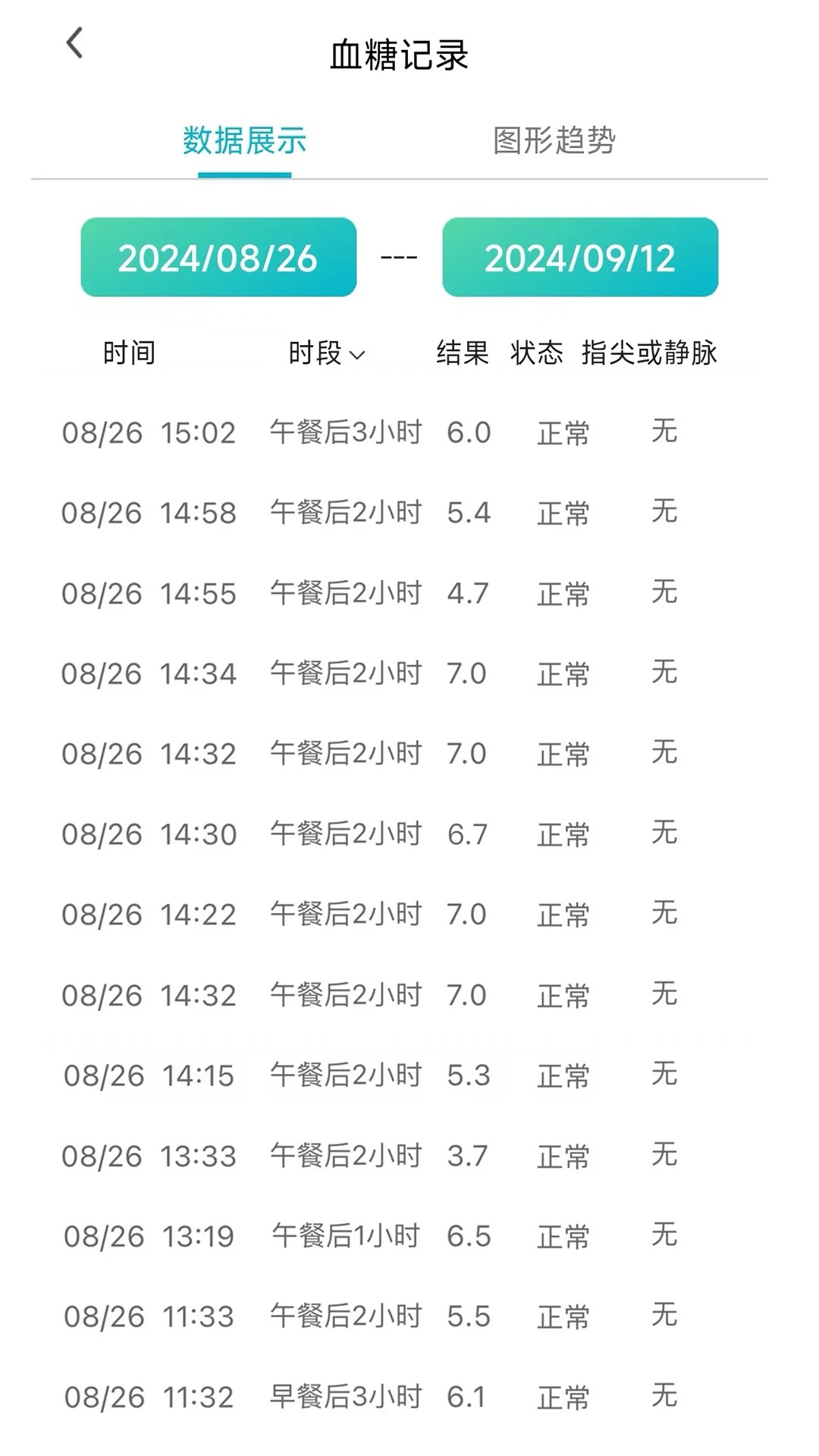Screen dimensions: 819x1456
Task: Expand the 时段 filter dropdown
Action: [325, 353]
